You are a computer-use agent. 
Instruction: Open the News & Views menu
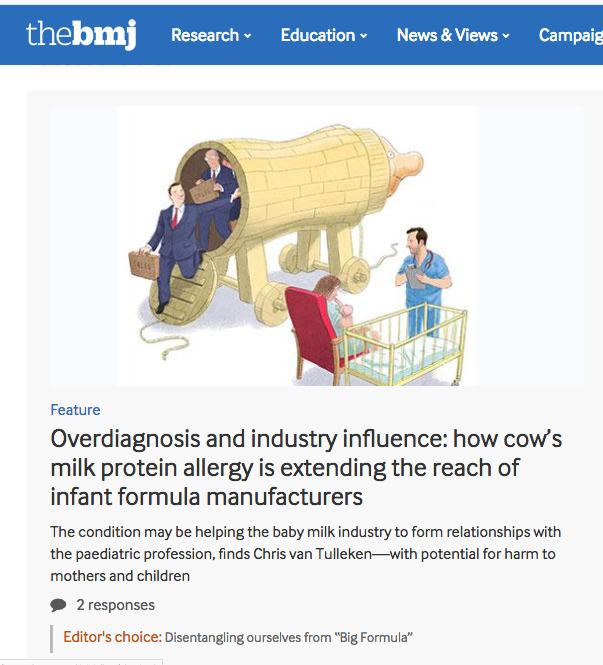pyautogui.click(x=452, y=35)
